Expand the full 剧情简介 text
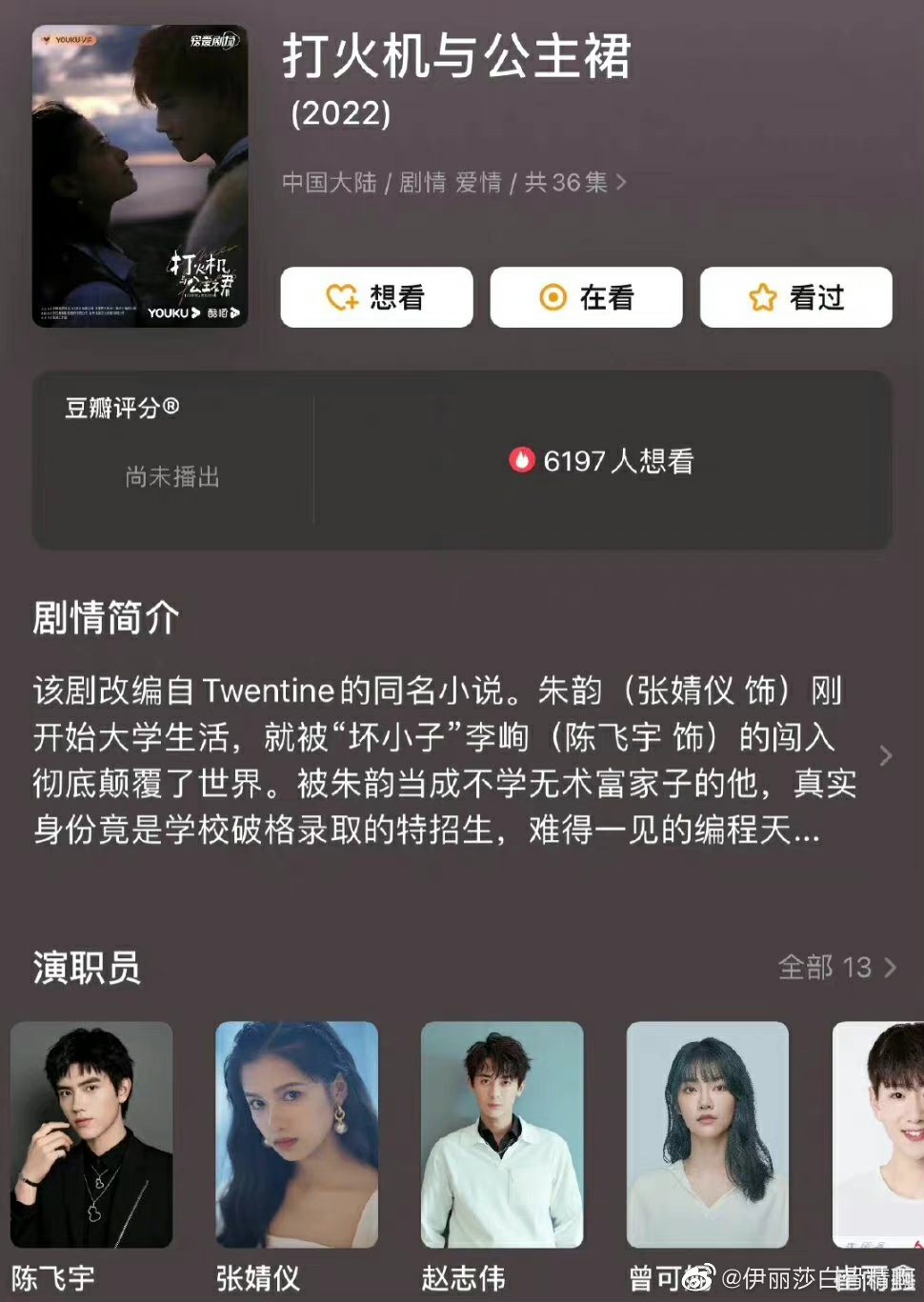This screenshot has width=924, height=1302. click(885, 756)
